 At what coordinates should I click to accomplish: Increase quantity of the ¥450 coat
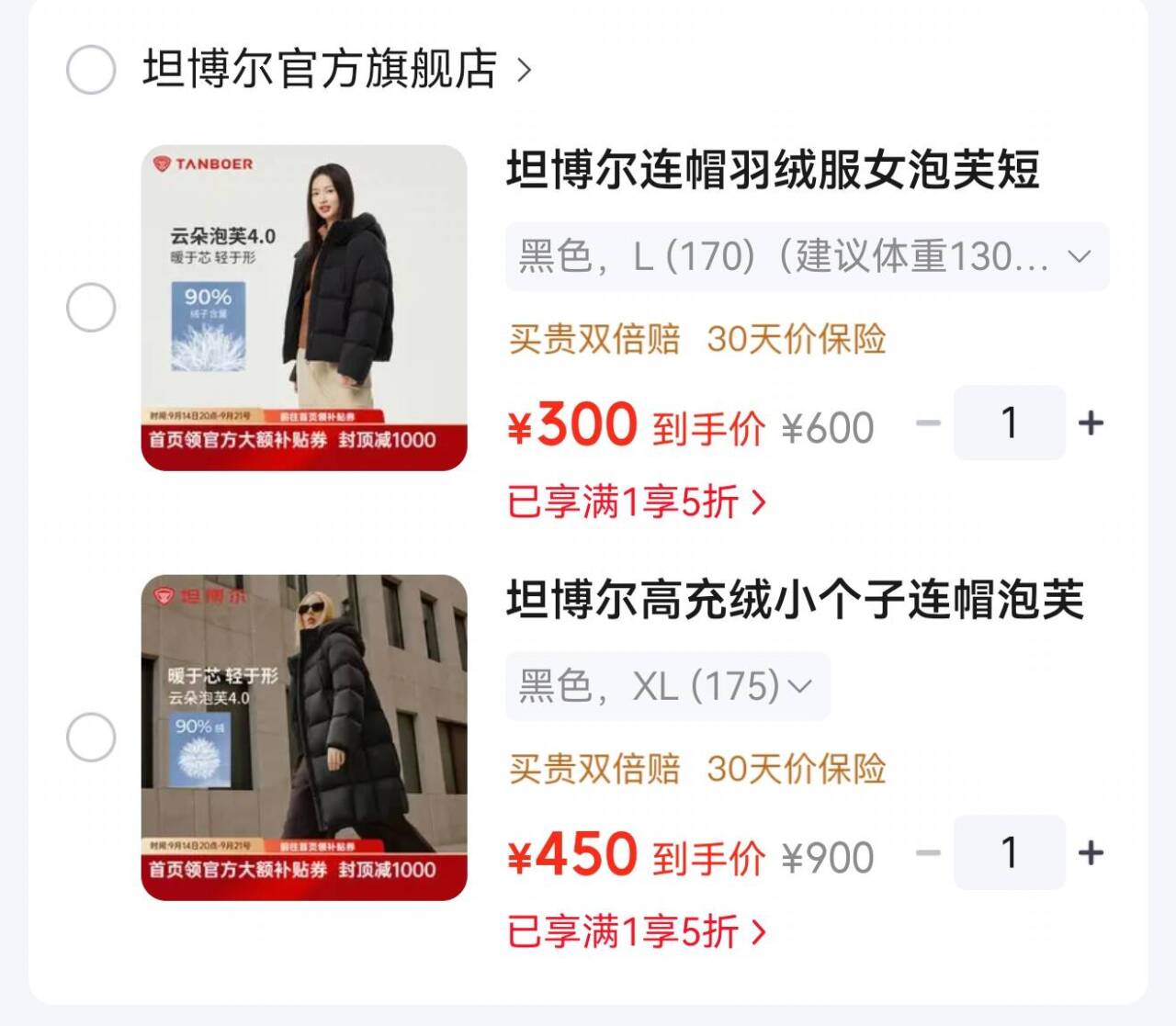[1091, 853]
